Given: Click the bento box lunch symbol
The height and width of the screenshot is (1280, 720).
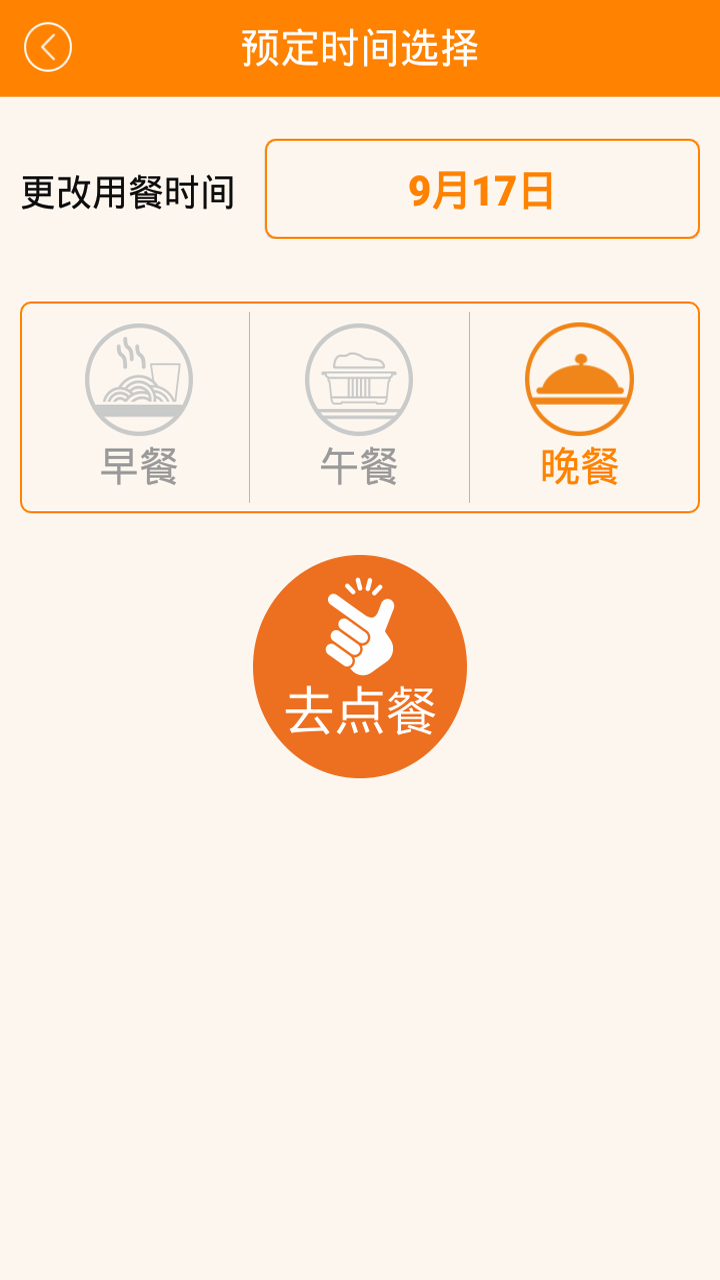Looking at the screenshot, I should [x=358, y=378].
